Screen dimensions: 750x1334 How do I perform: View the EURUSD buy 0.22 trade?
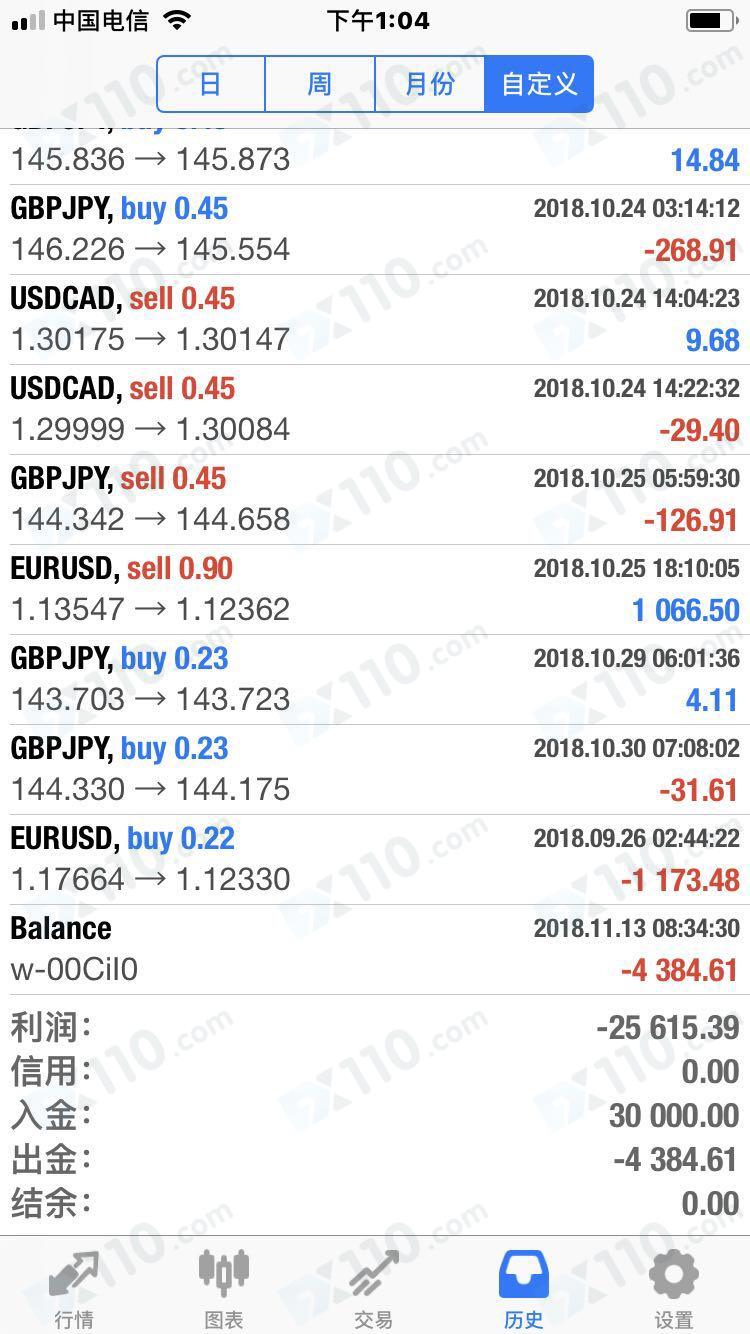point(375,859)
